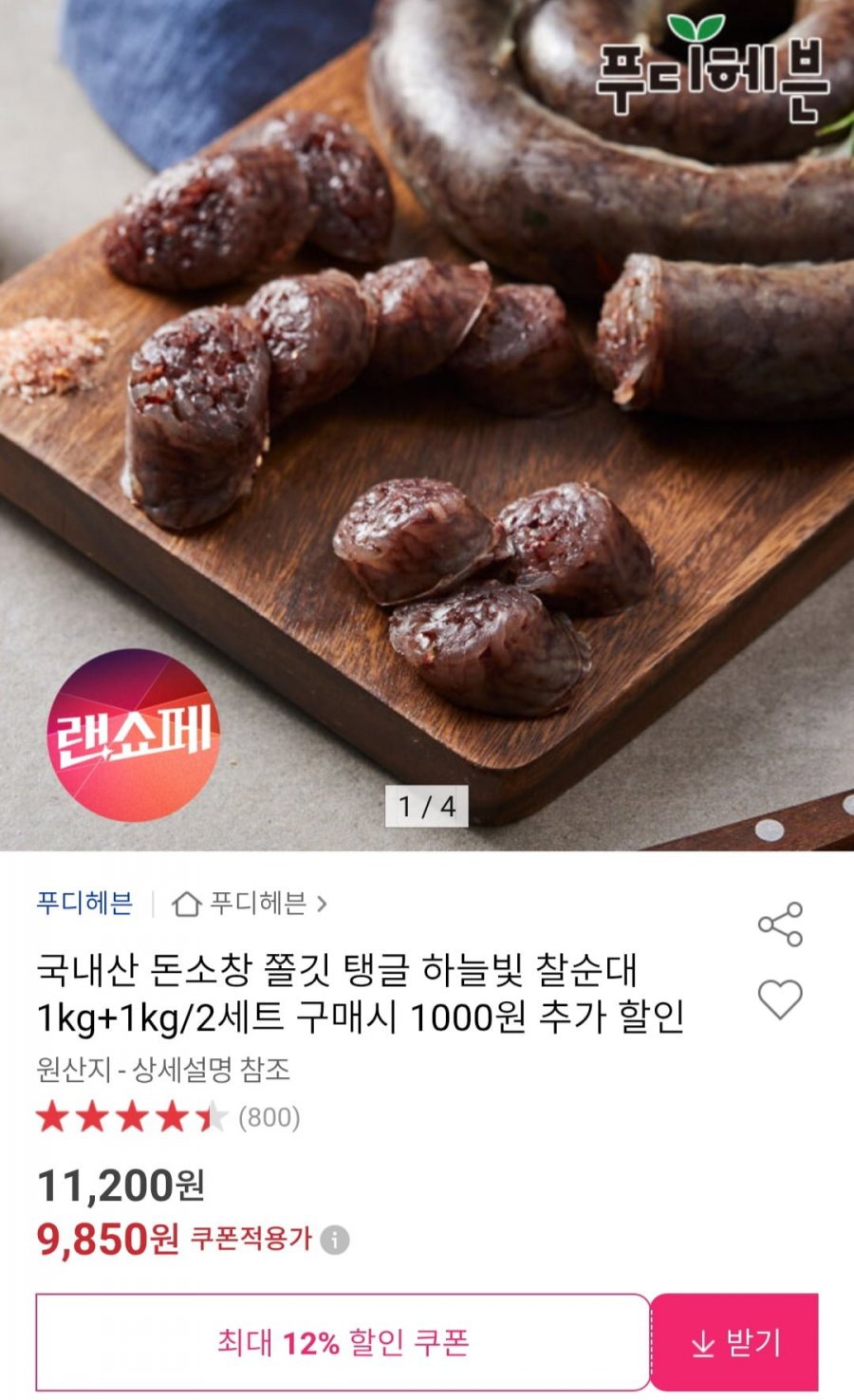Tap the first rating star
Image resolution: width=854 pixels, height=1400 pixels.
(x=52, y=1116)
